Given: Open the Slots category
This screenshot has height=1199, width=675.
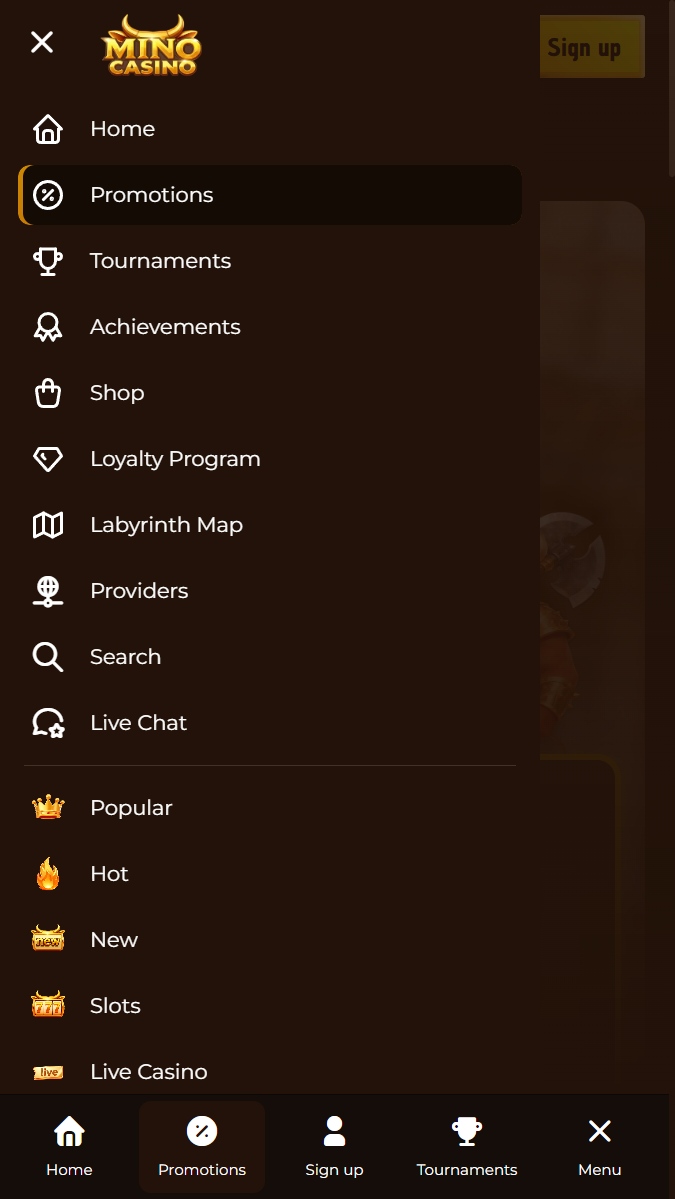Looking at the screenshot, I should [115, 1006].
